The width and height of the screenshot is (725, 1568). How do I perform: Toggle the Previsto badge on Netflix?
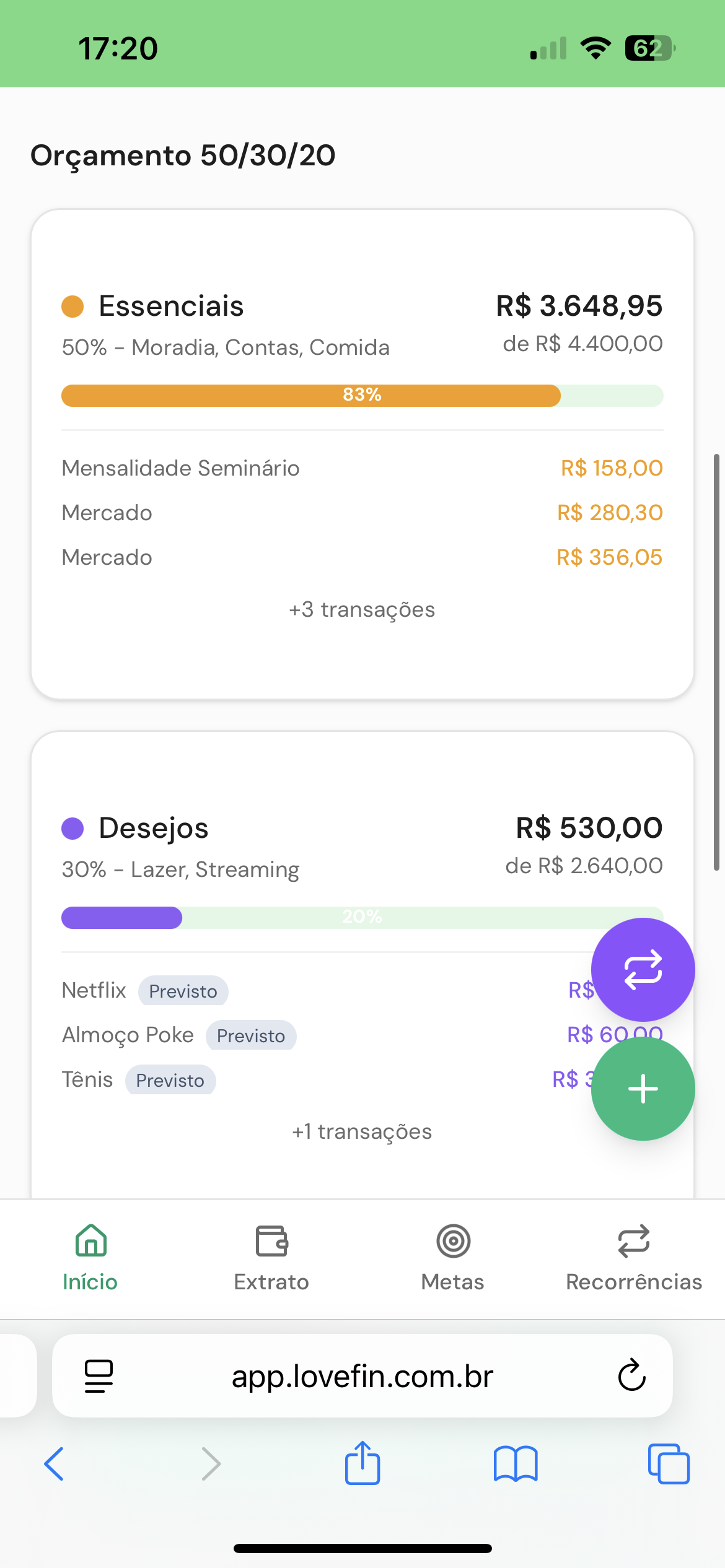click(183, 991)
